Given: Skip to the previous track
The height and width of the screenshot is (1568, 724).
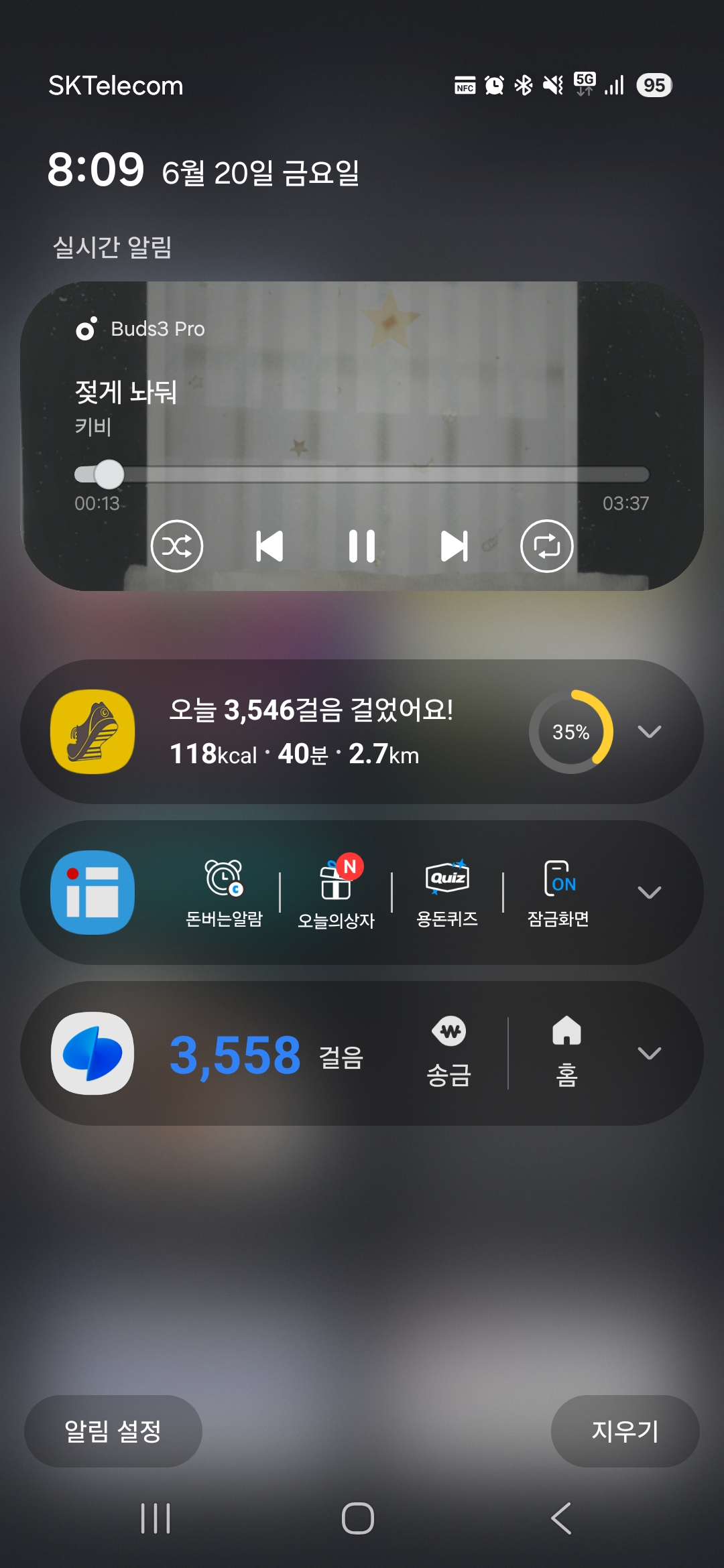Looking at the screenshot, I should pos(269,546).
